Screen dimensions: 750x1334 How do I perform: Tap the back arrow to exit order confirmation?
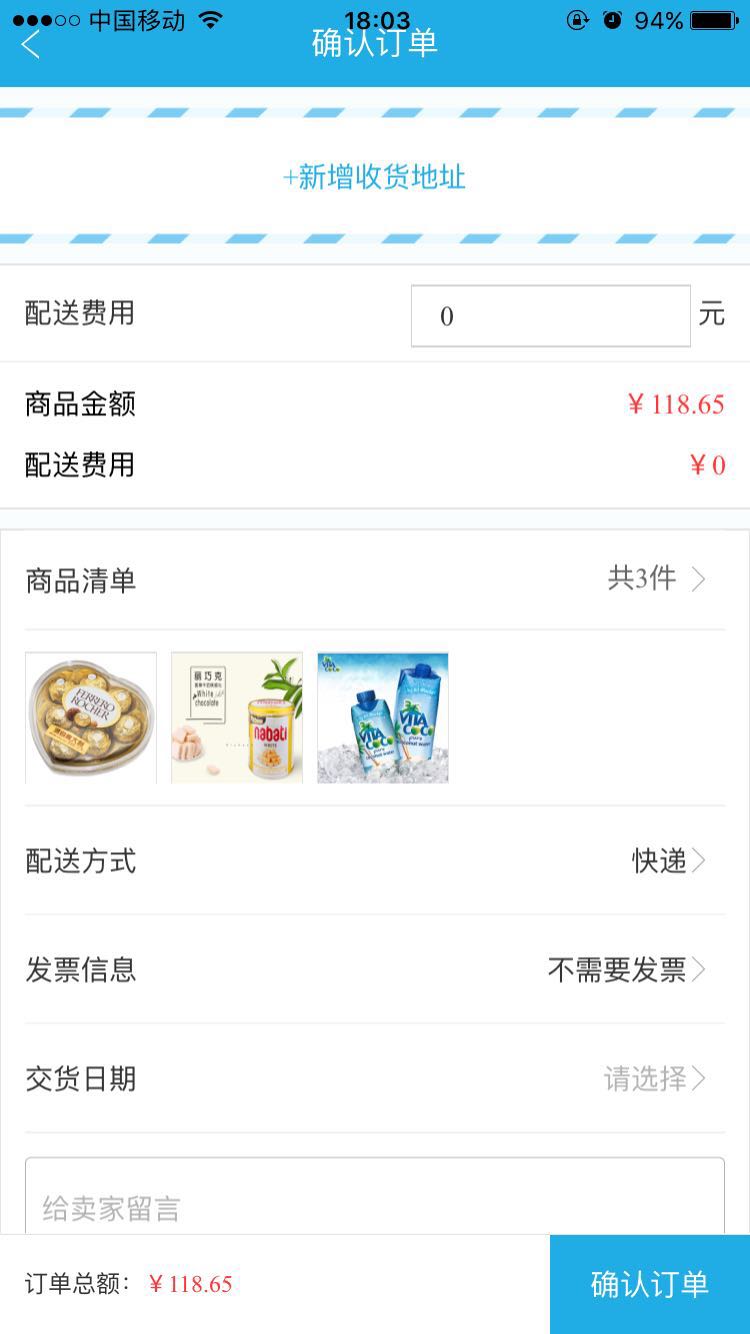click(x=30, y=45)
